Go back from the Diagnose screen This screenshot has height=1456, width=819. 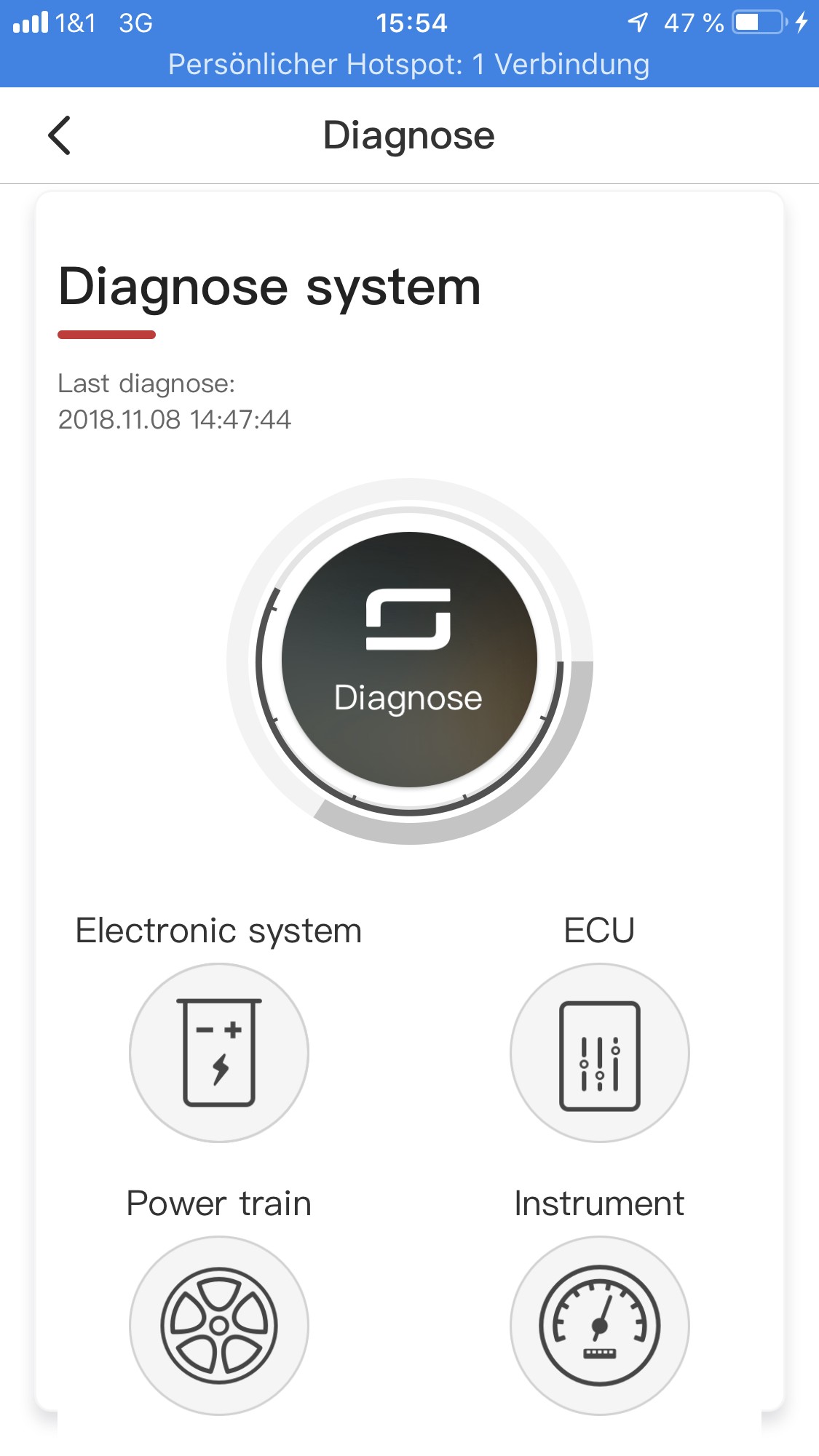tap(60, 135)
